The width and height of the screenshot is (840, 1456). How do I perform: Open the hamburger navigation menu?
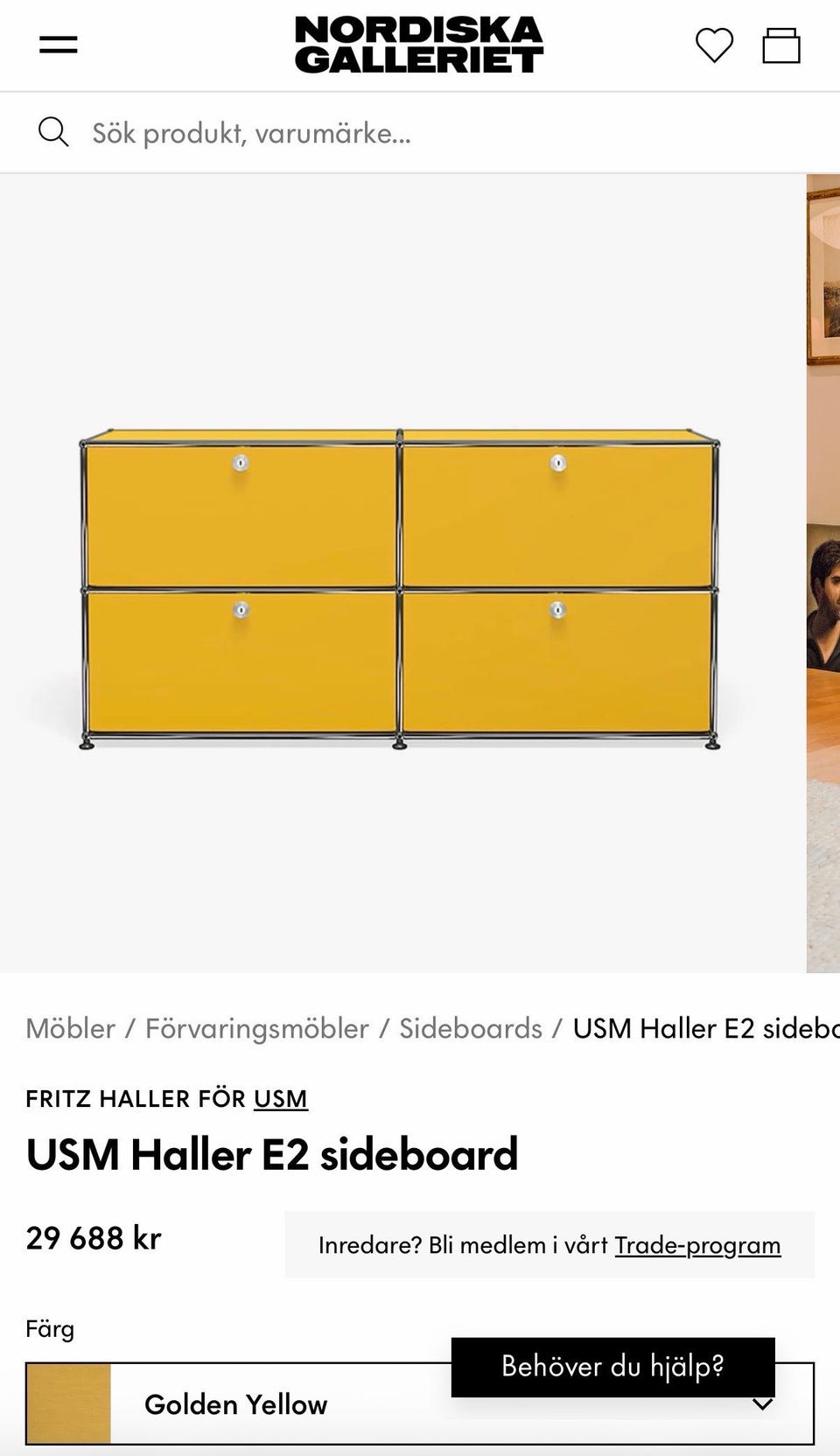58,45
